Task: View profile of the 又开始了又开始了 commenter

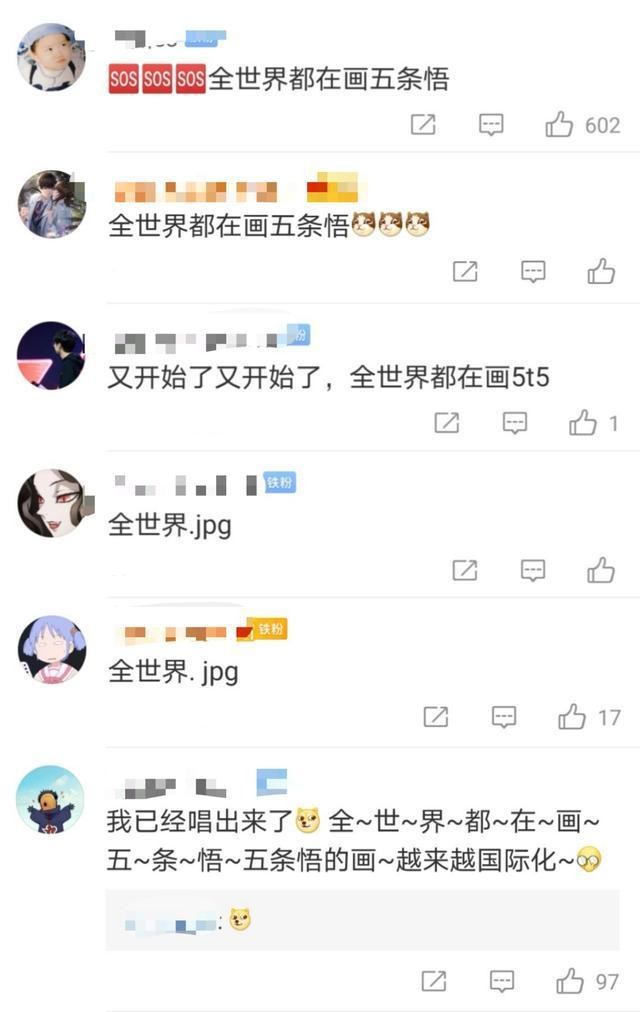Action: tap(52, 356)
